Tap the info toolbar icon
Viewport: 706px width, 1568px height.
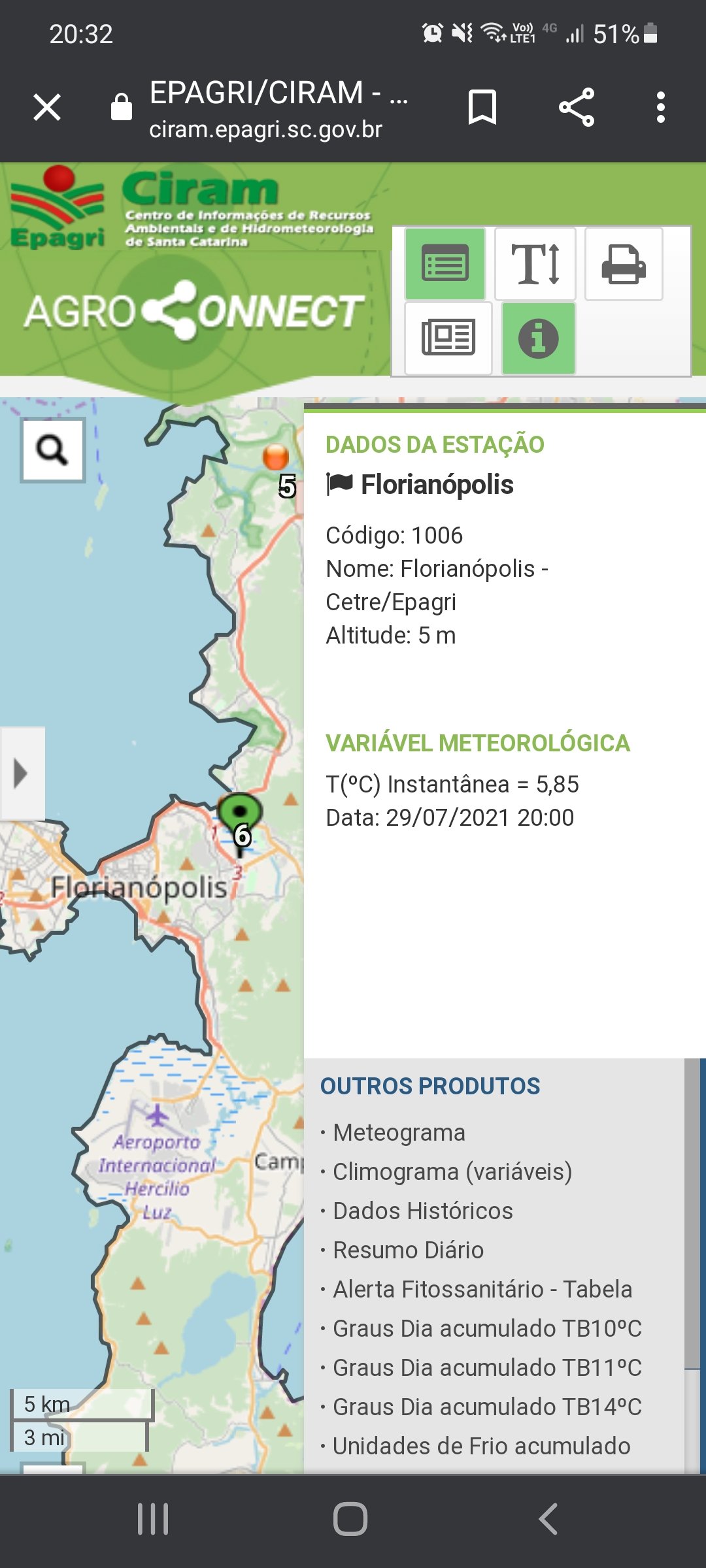[x=538, y=338]
